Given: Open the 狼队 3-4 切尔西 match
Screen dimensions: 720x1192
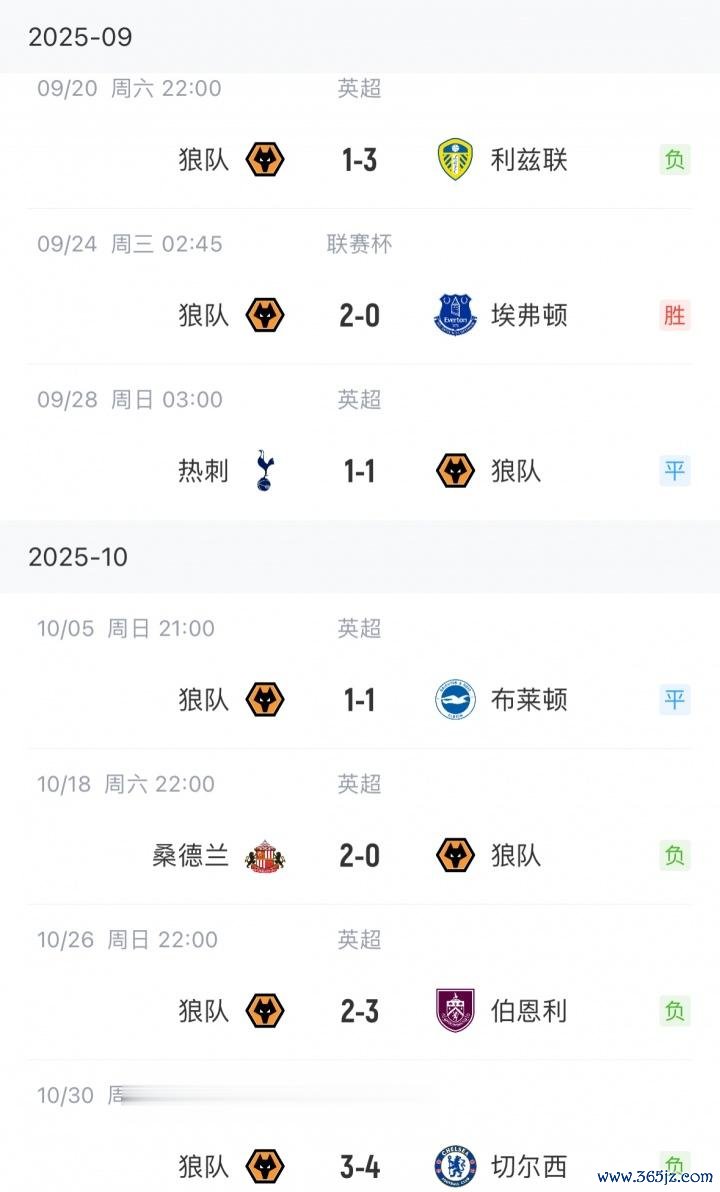Looking at the screenshot, I should [359, 1166].
